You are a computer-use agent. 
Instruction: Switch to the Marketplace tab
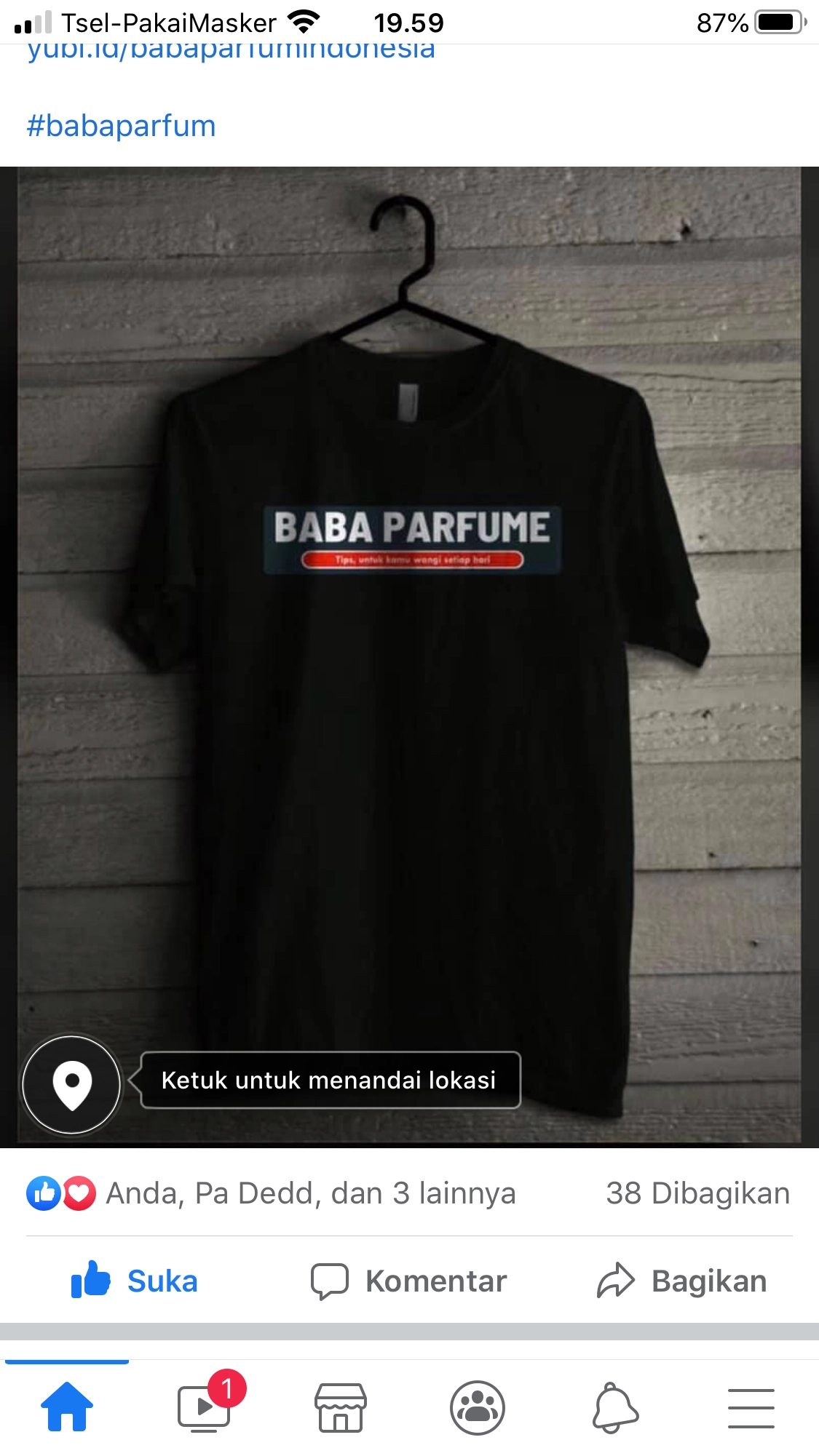pos(341,1408)
